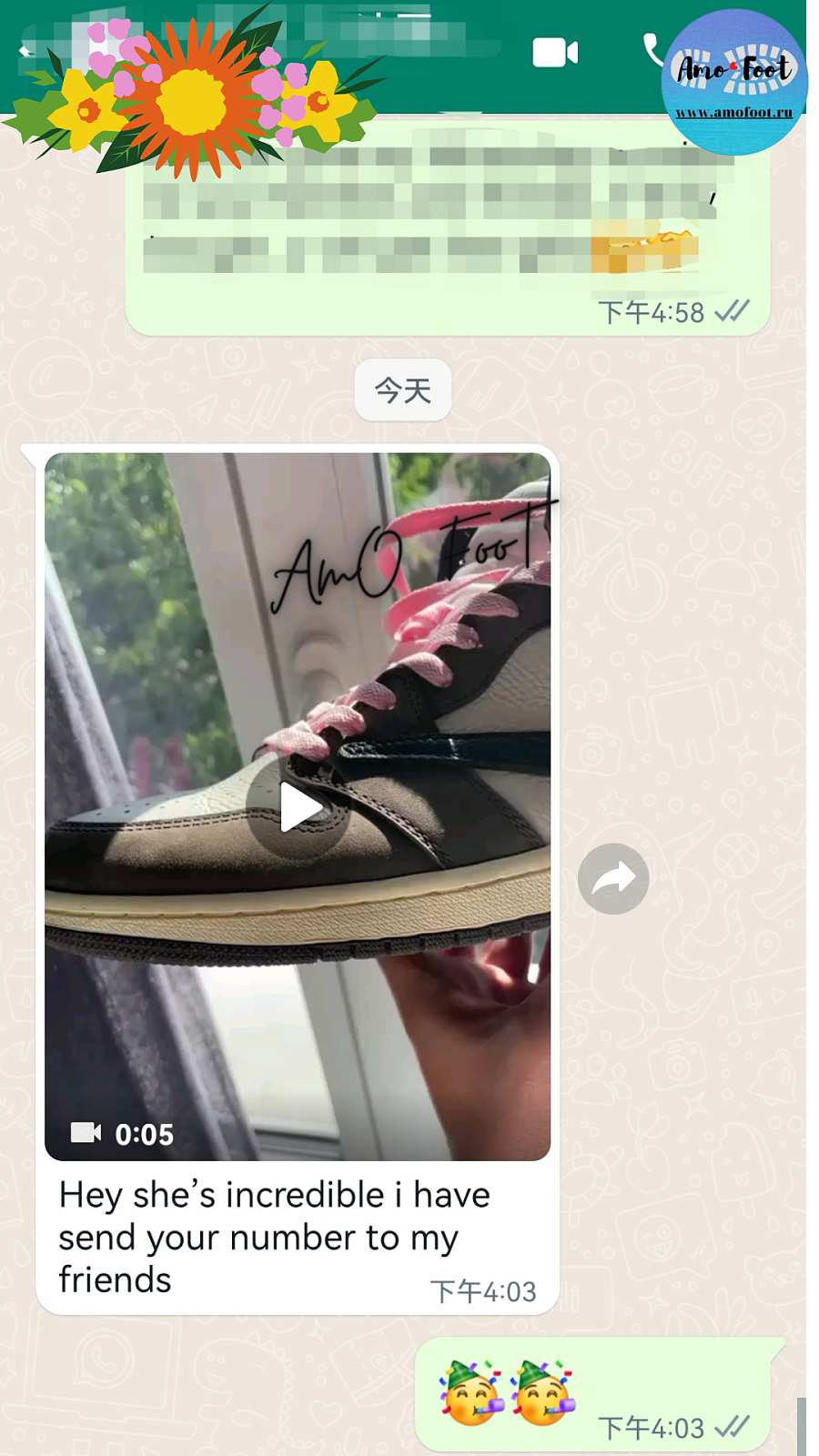This screenshot has height=1456, width=819.
Task: Play the 0:05 sneaker video
Action: (x=298, y=807)
